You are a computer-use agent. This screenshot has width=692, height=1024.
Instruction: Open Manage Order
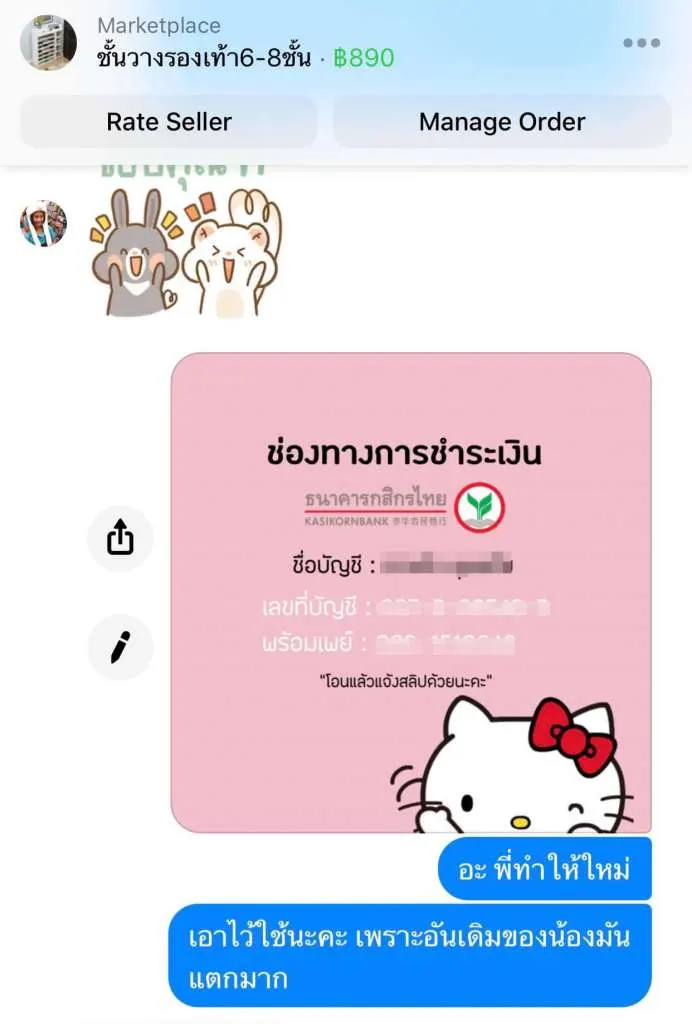pos(502,122)
